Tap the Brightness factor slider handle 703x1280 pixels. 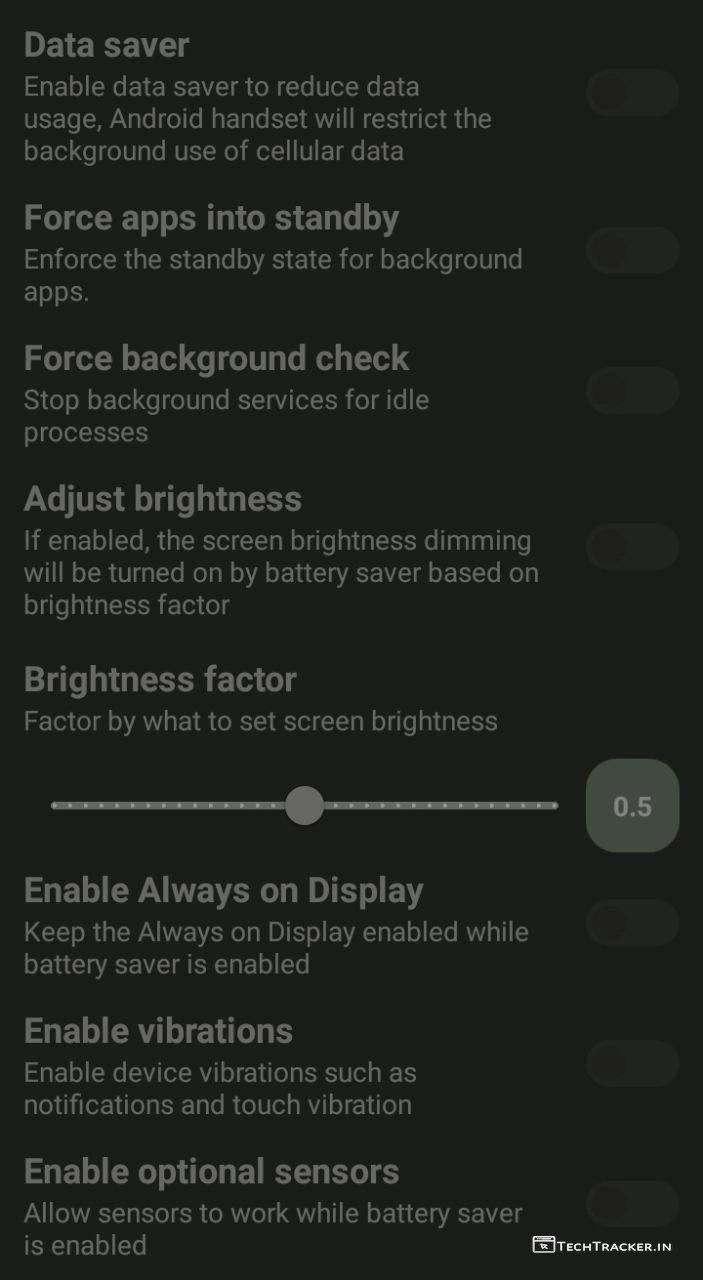[x=304, y=805]
